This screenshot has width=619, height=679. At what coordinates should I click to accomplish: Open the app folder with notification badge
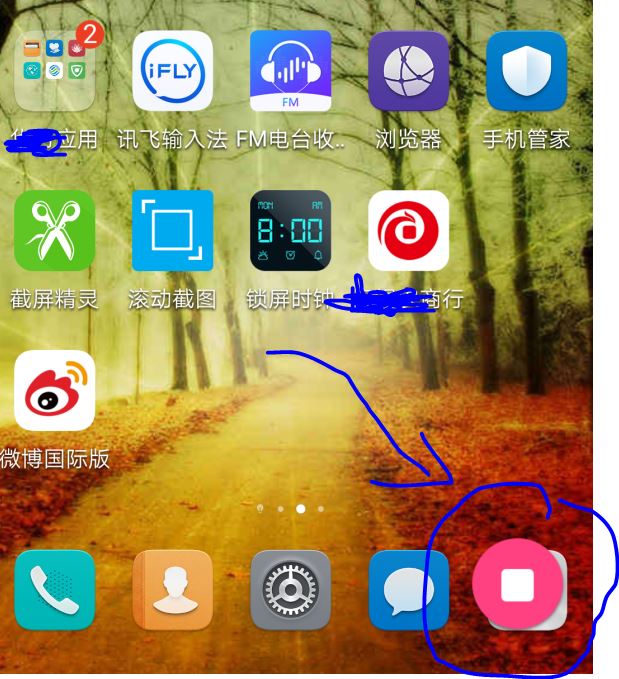tap(55, 70)
